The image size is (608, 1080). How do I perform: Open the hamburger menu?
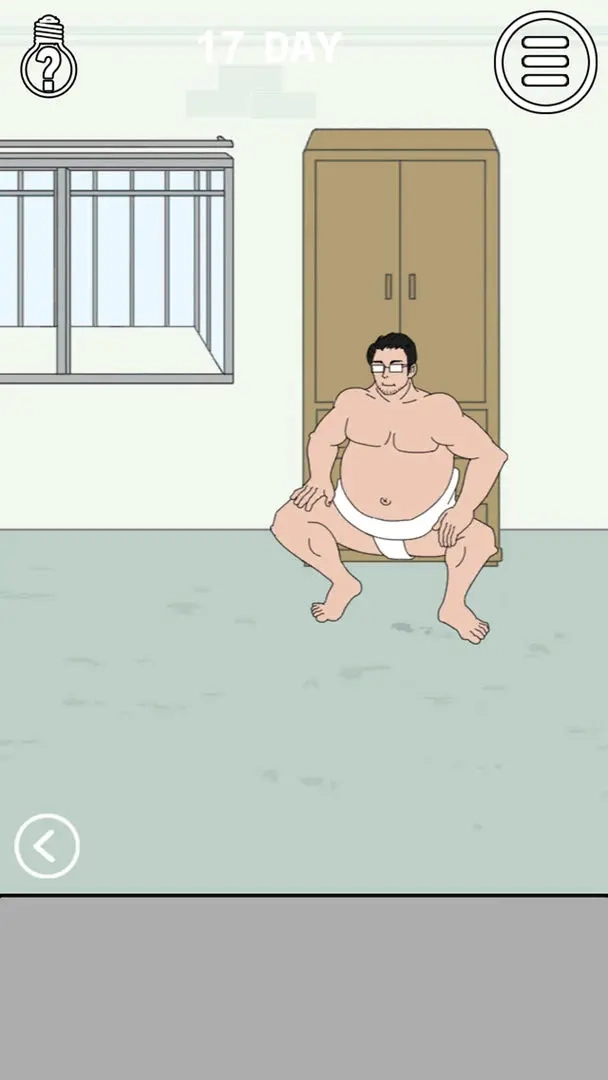pos(545,62)
